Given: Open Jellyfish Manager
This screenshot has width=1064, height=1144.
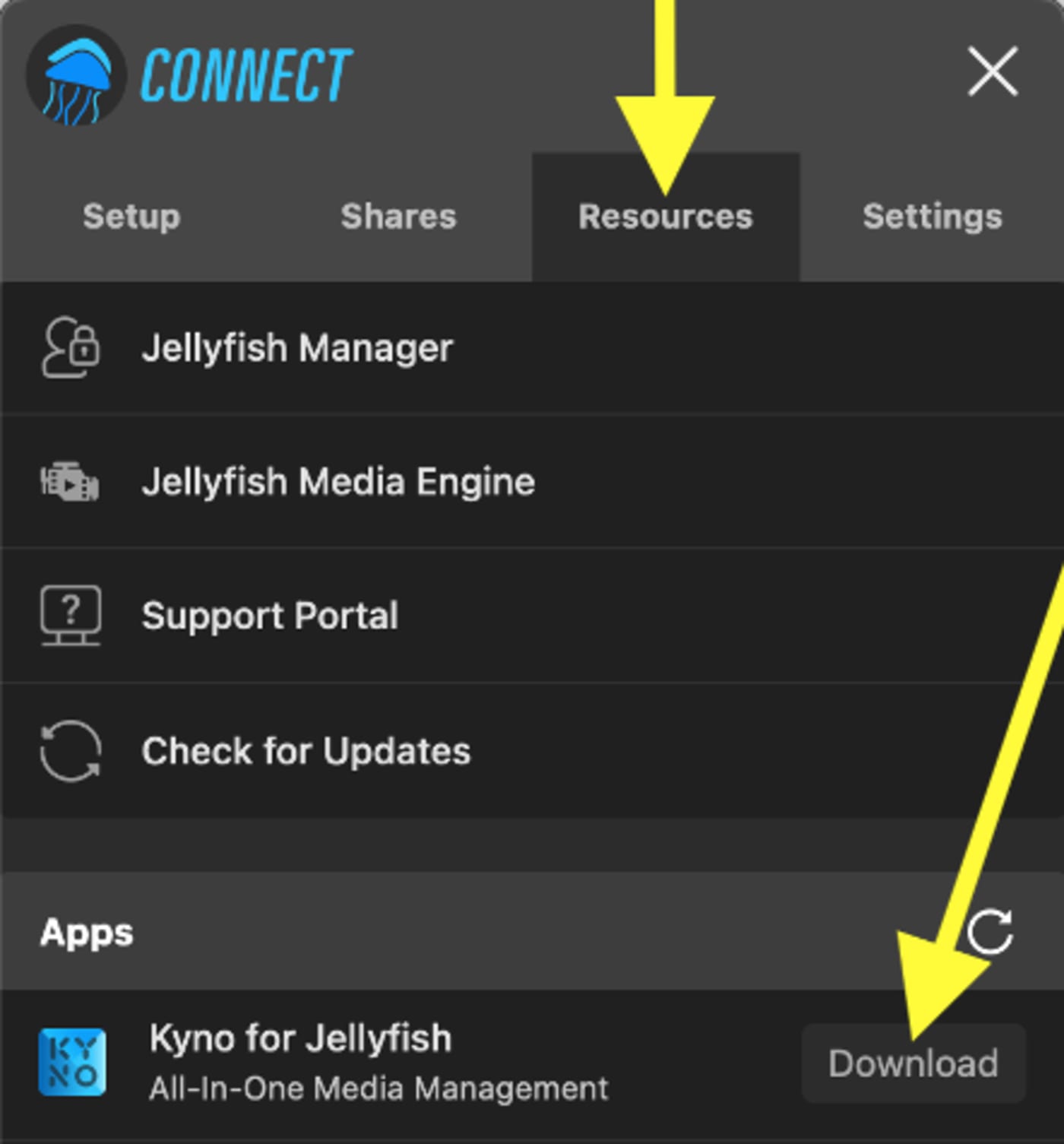Looking at the screenshot, I should (297, 349).
